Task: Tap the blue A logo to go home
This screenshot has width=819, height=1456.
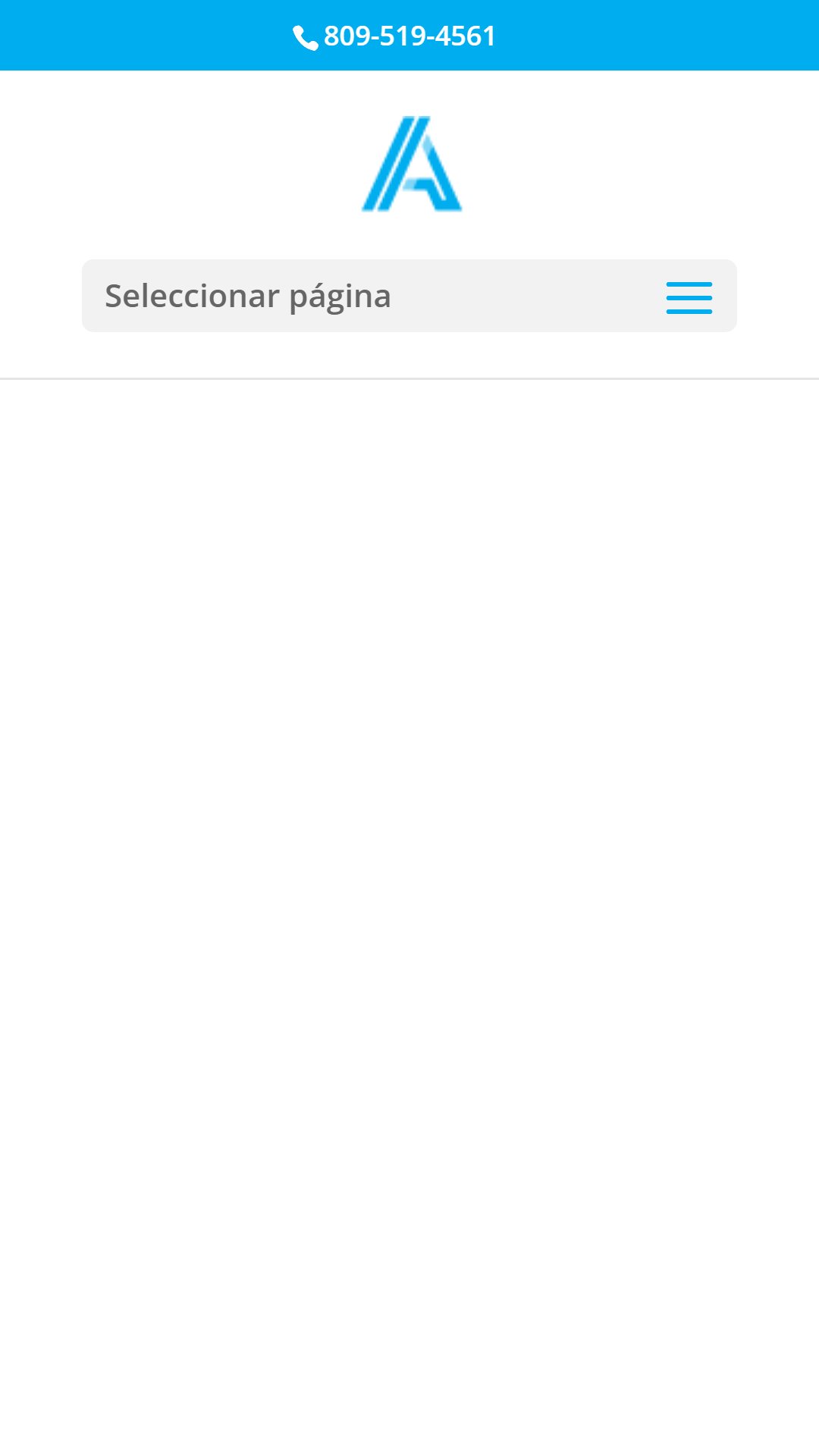Action: (412, 164)
